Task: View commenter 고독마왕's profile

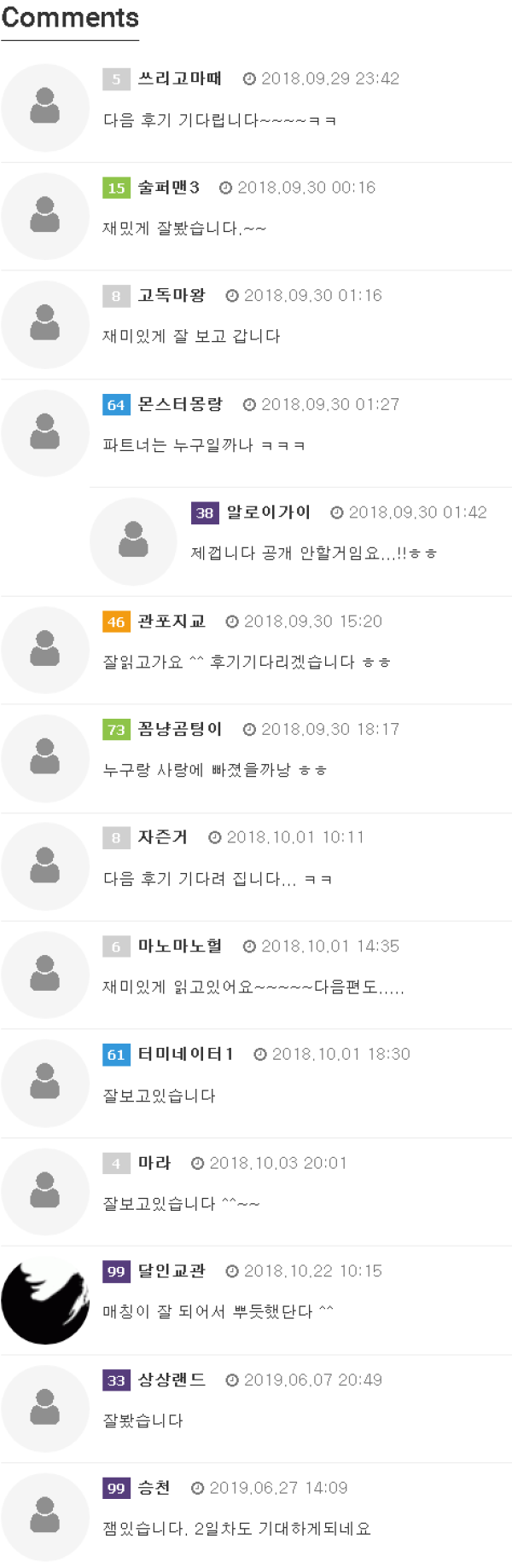Action: point(172,295)
